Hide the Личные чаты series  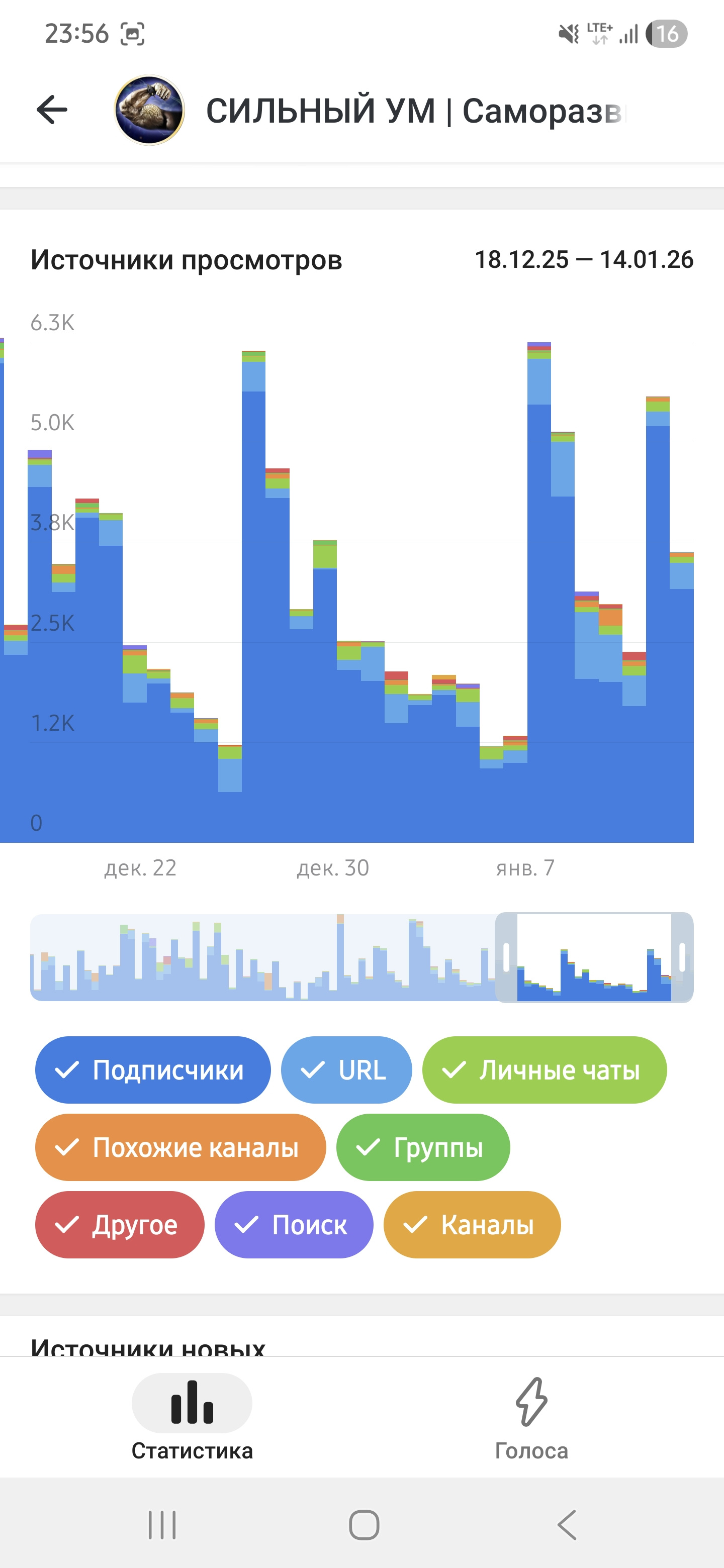pos(544,1069)
